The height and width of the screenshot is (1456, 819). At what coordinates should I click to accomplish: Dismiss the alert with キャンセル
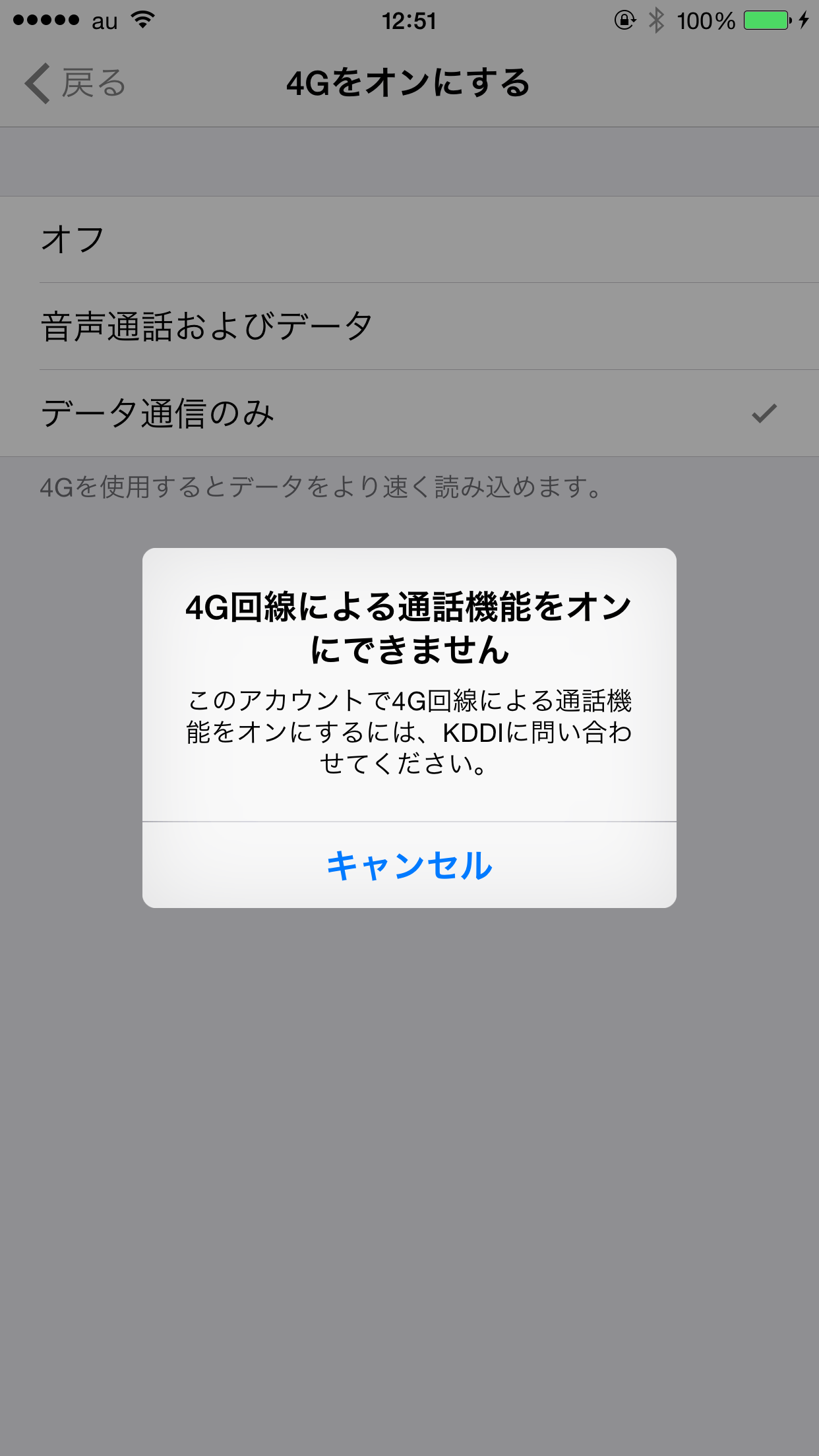tap(409, 865)
